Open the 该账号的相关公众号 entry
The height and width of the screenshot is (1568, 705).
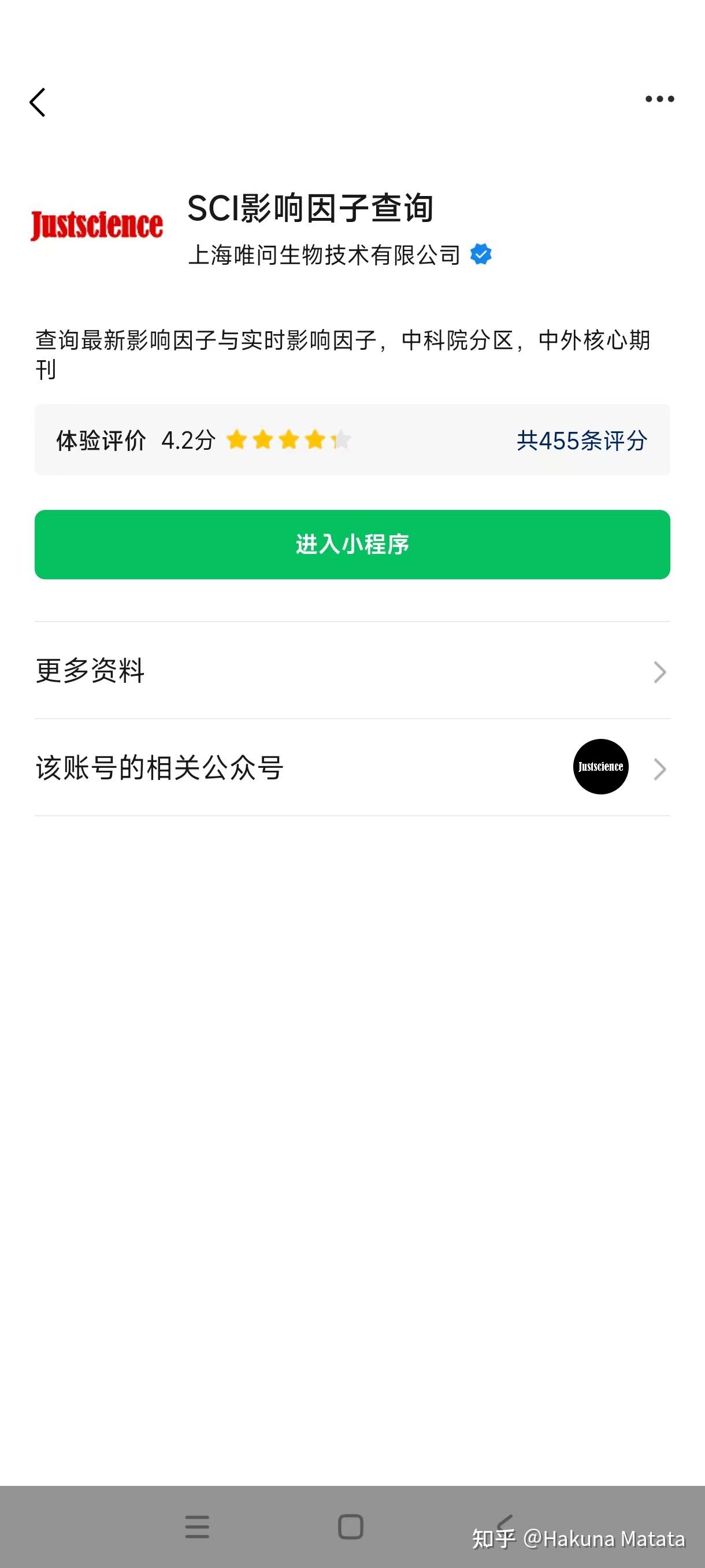[161, 768]
